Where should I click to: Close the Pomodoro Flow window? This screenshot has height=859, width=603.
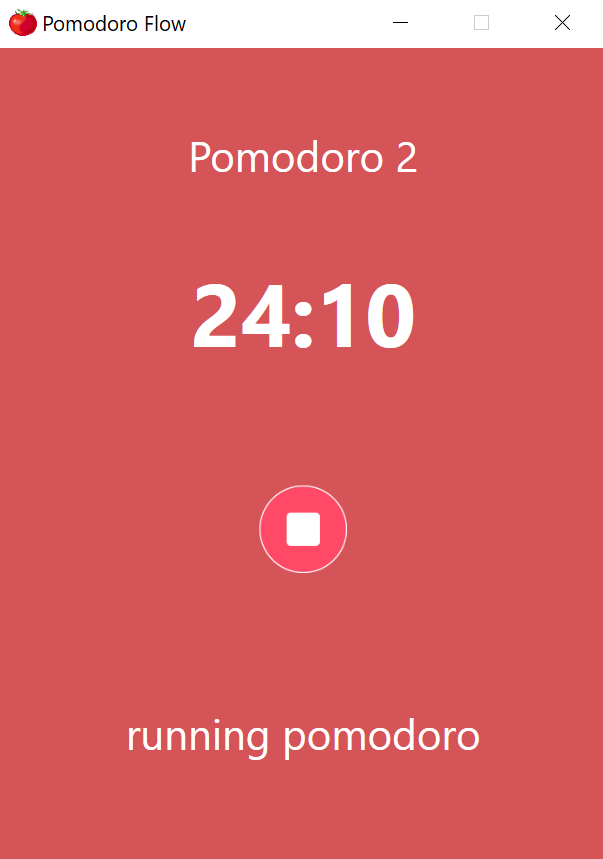point(562,23)
